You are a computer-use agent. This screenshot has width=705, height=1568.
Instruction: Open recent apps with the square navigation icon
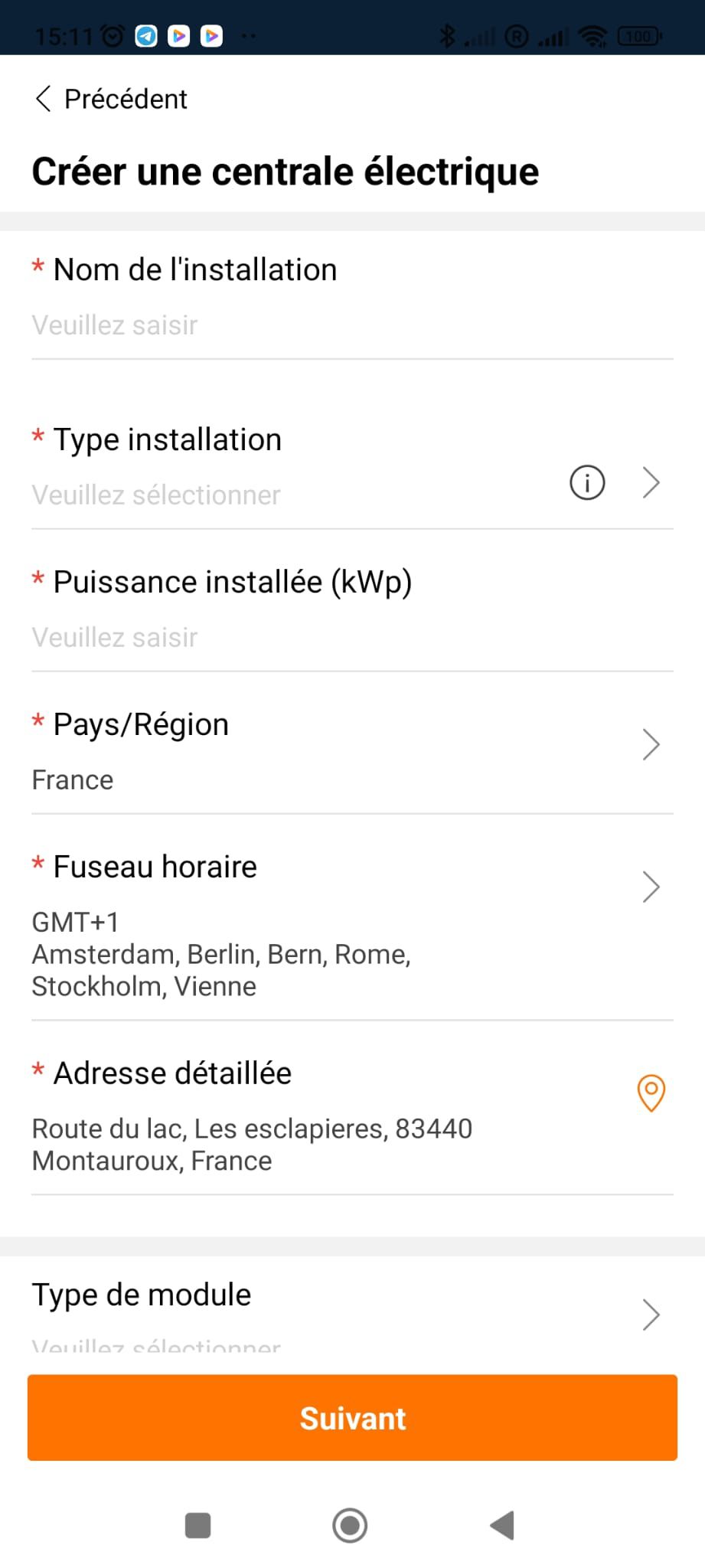(x=197, y=1525)
